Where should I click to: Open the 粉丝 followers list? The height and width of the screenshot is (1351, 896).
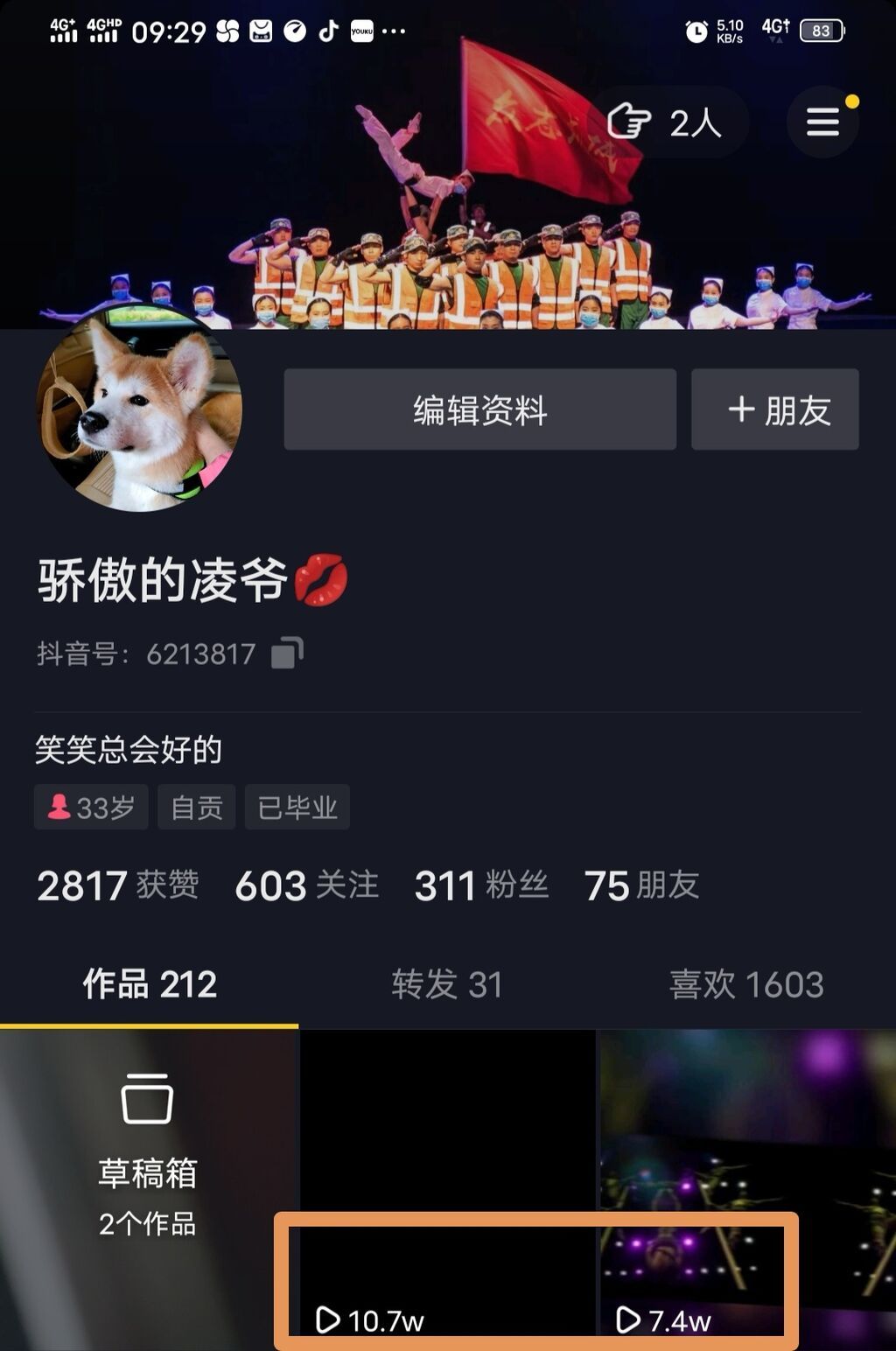click(x=481, y=885)
